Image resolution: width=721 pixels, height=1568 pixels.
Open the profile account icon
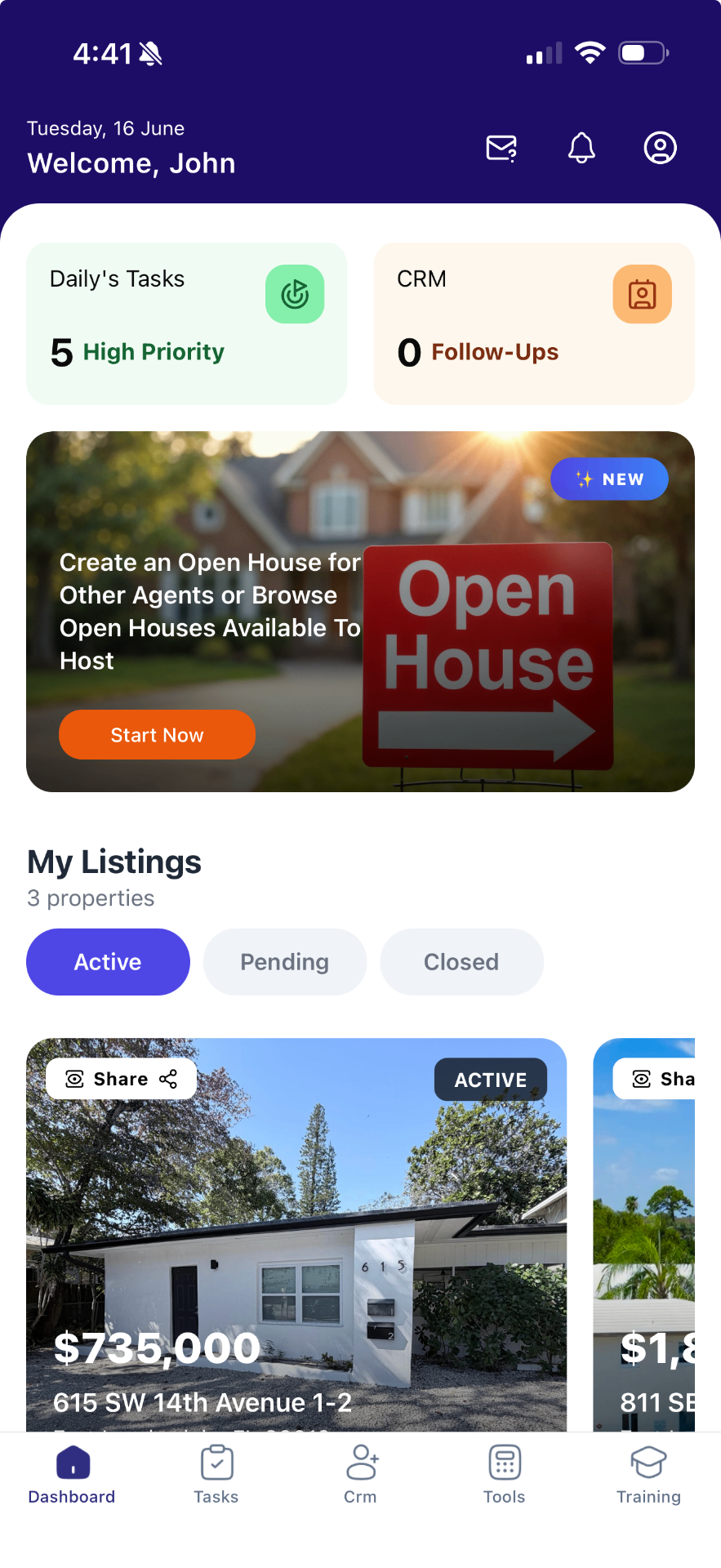point(660,148)
